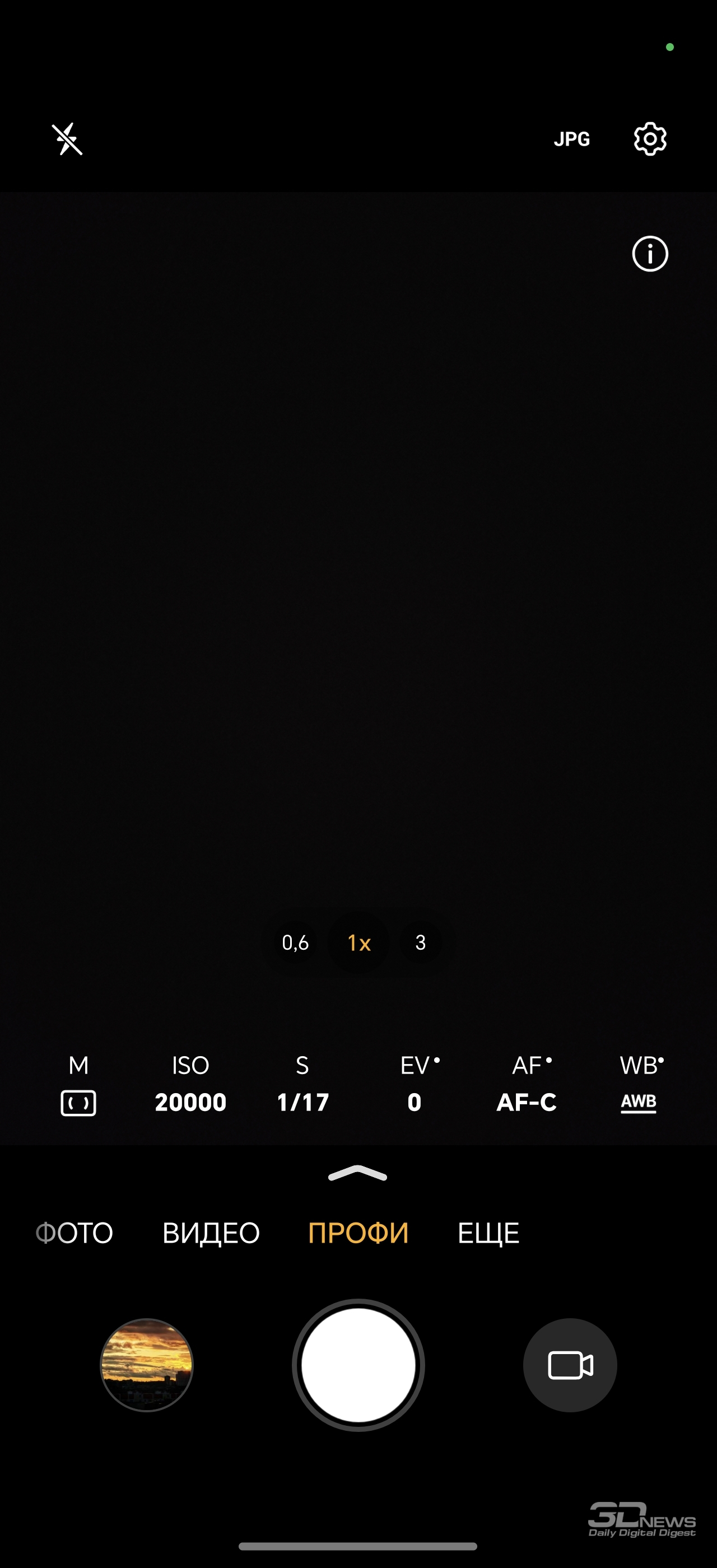Open the info icon
This screenshot has width=717, height=1568.
pyautogui.click(x=650, y=254)
